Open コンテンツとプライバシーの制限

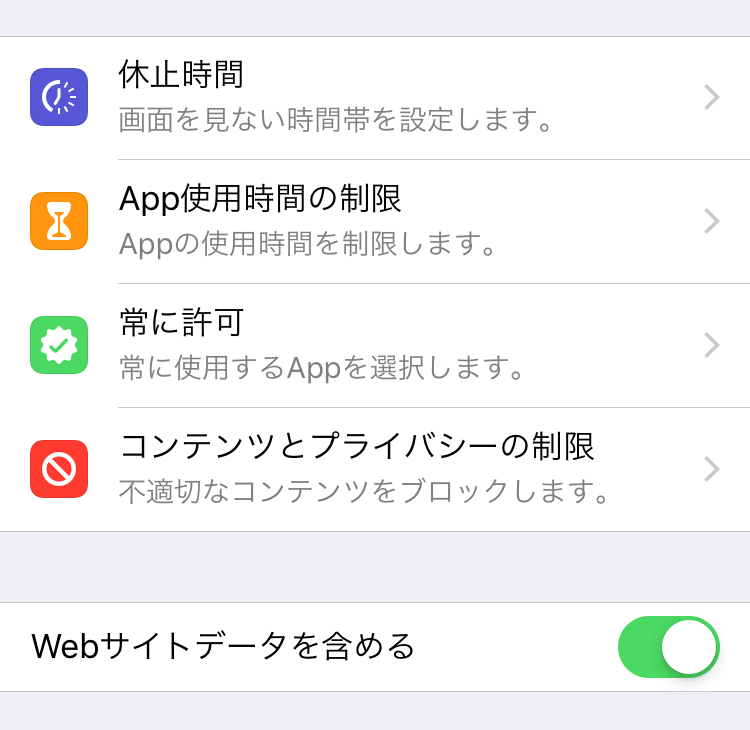pyautogui.click(x=375, y=469)
